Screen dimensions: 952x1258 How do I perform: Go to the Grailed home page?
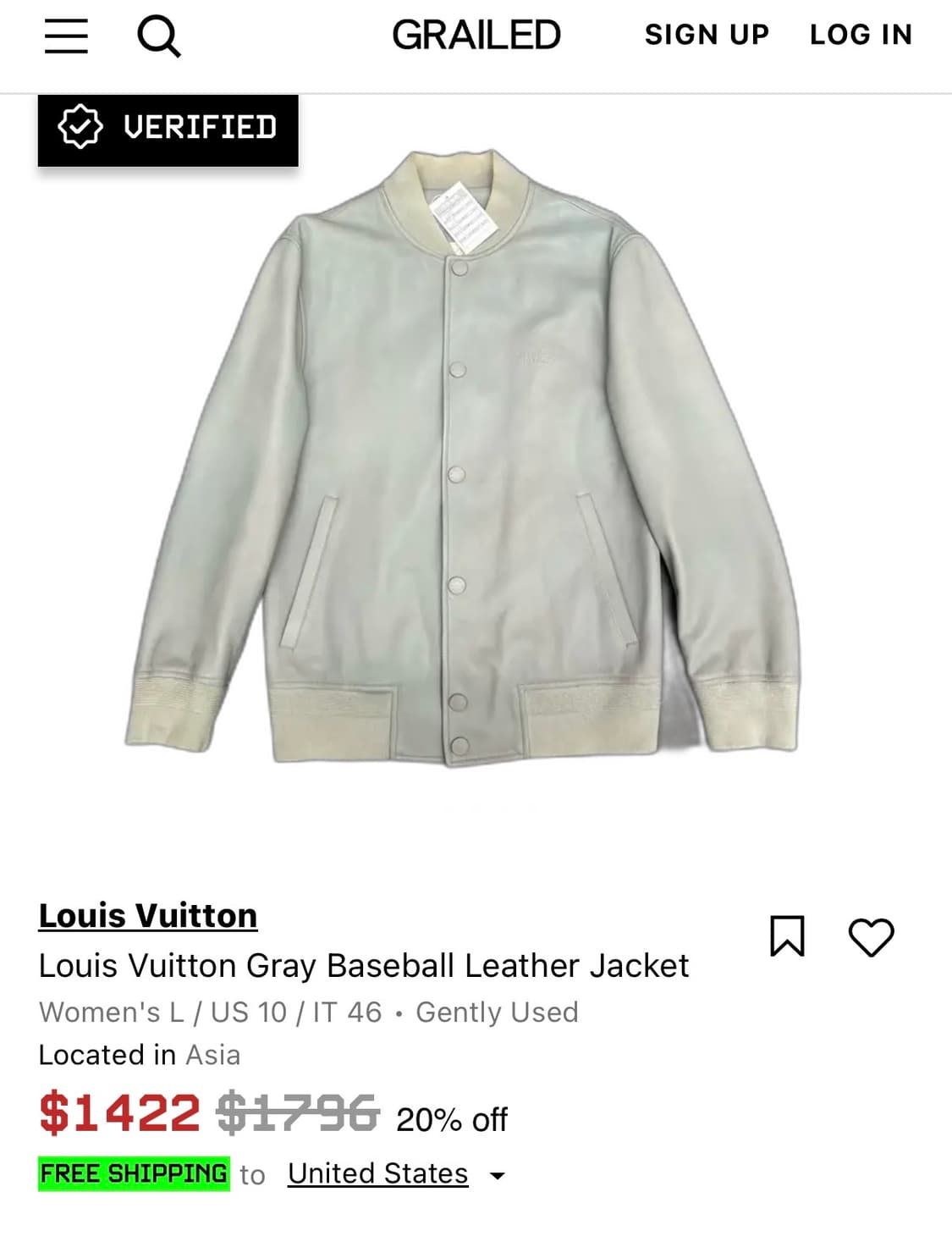tap(476, 35)
